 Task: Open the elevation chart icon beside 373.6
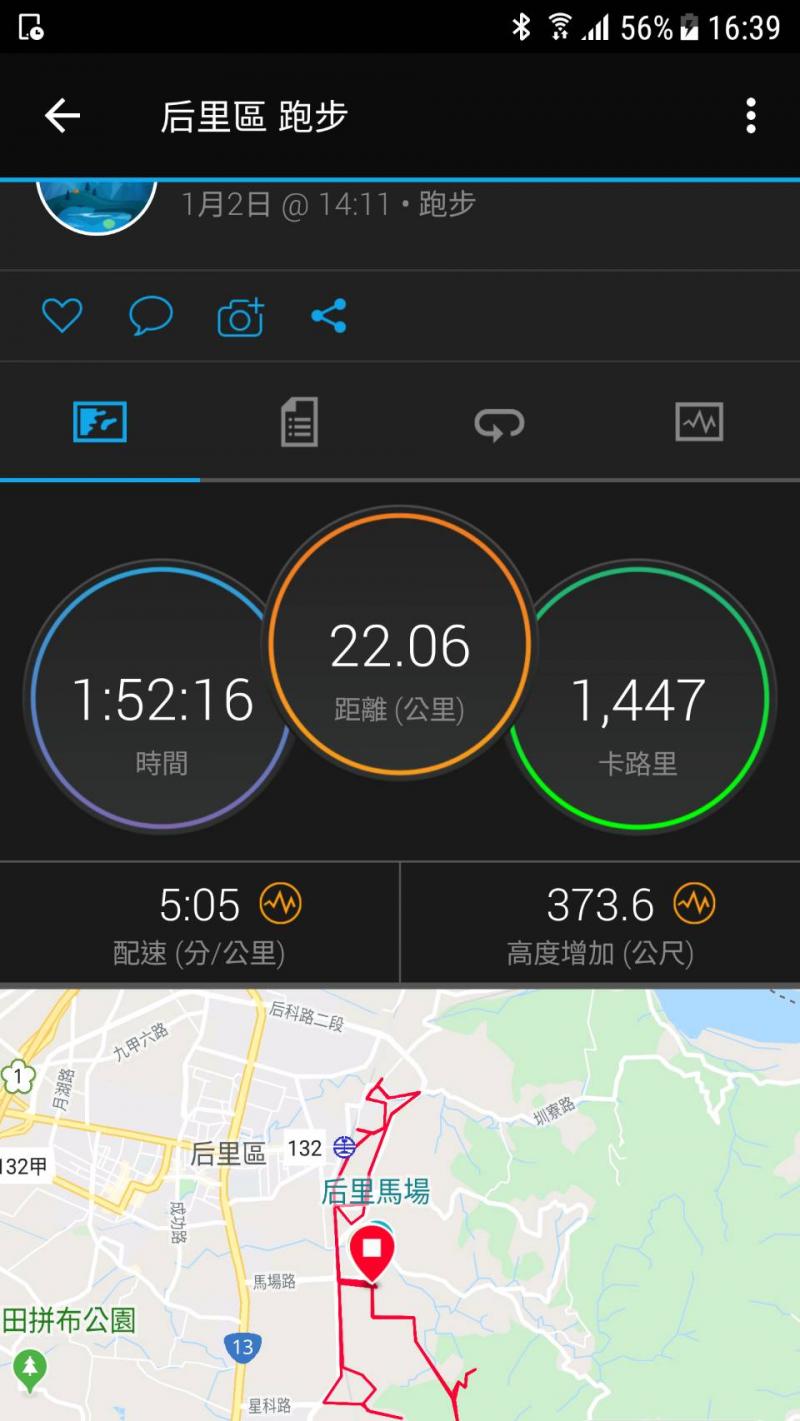point(694,905)
